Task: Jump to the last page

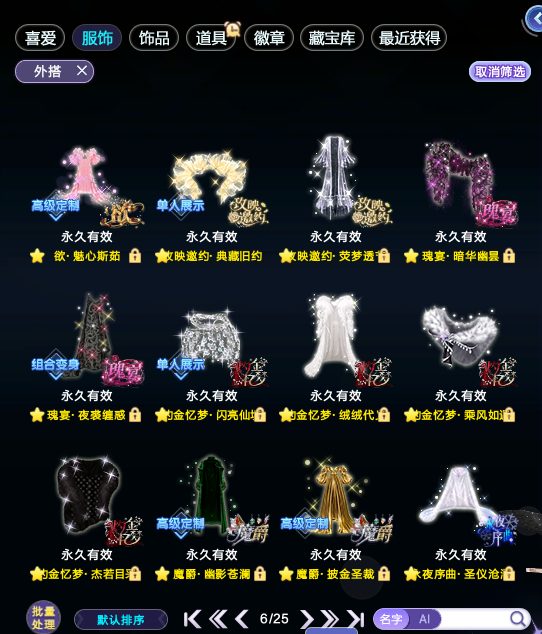Action: pos(356,619)
